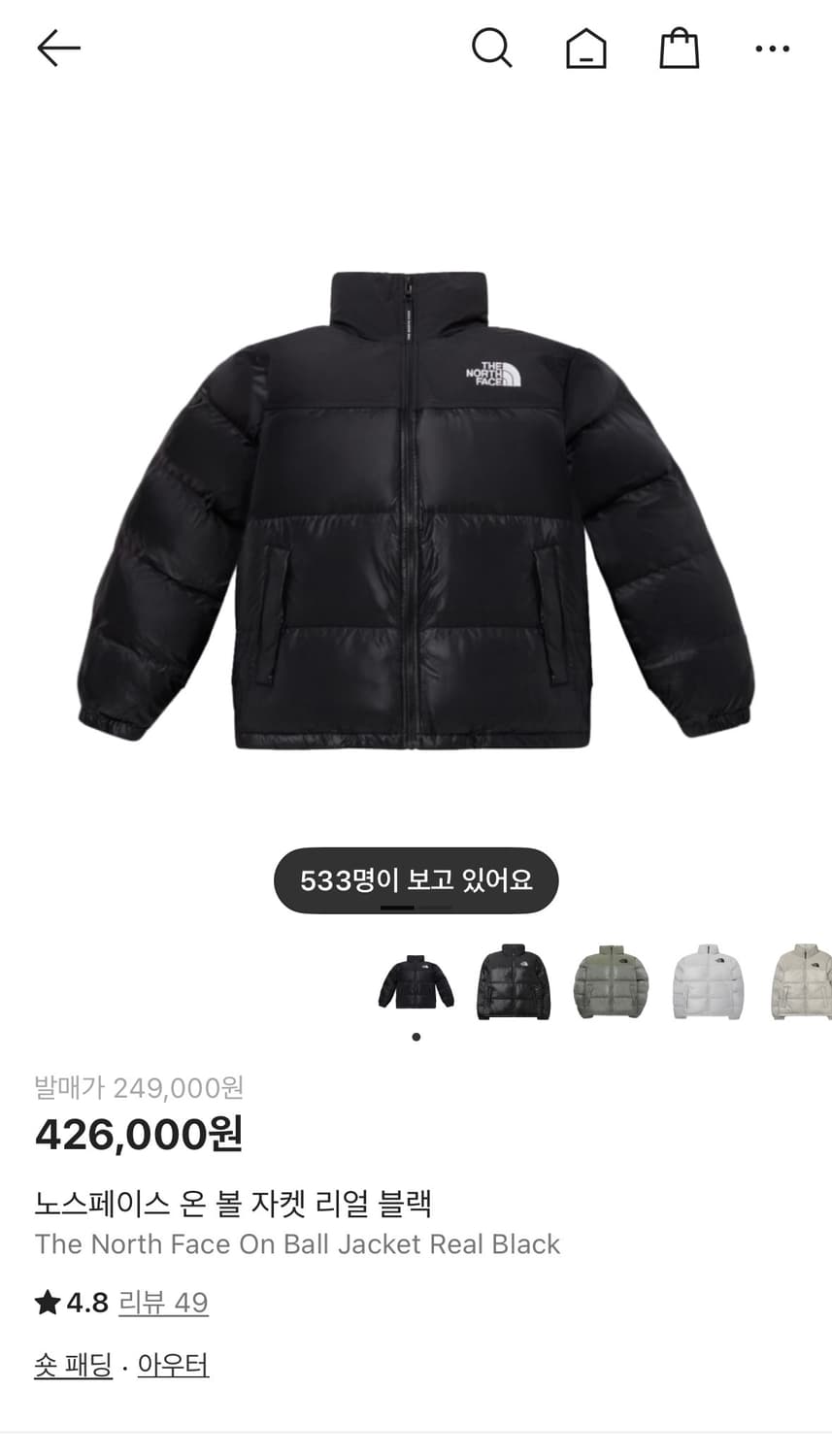The height and width of the screenshot is (1456, 832).
Task: Go to the home screen icon
Action: 585,48
